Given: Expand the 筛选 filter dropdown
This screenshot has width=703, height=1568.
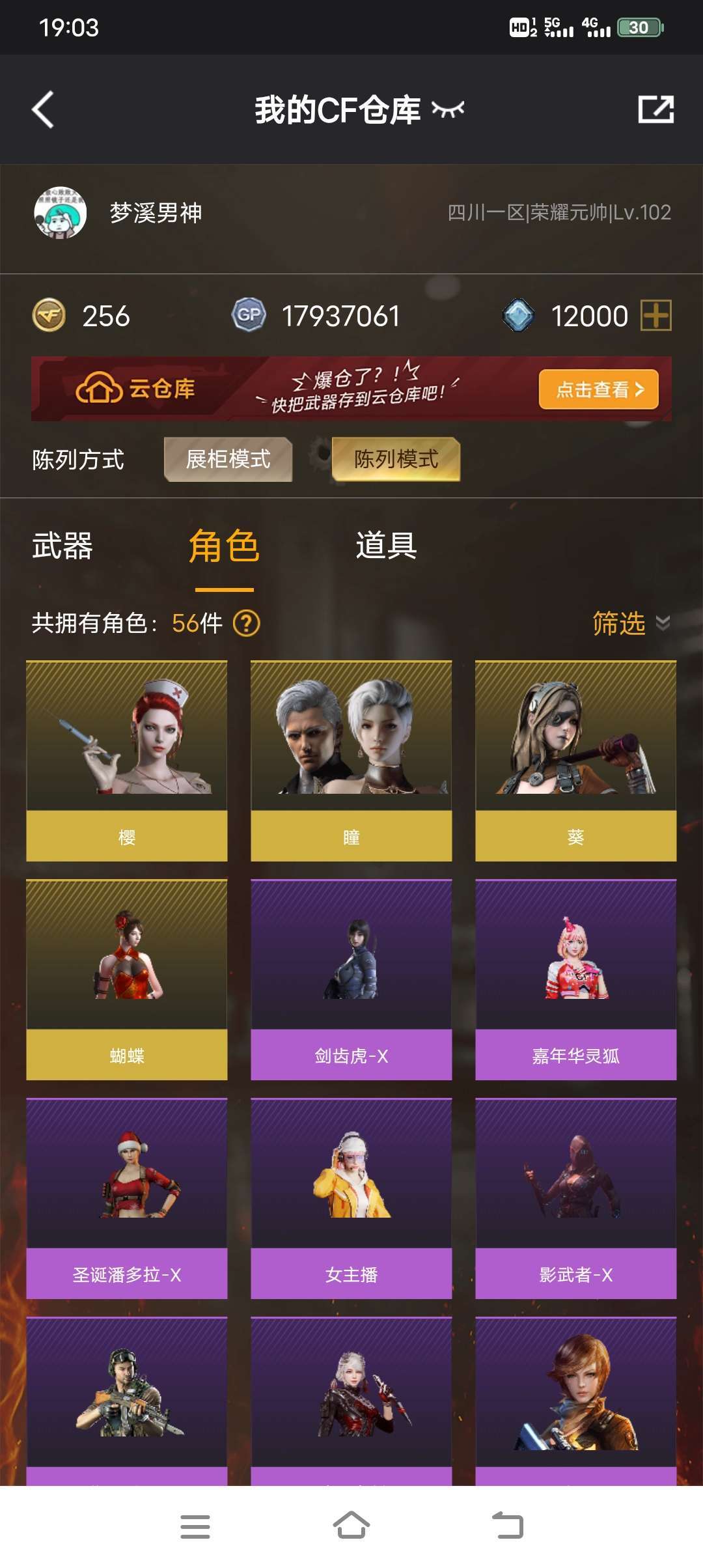Looking at the screenshot, I should point(631,623).
